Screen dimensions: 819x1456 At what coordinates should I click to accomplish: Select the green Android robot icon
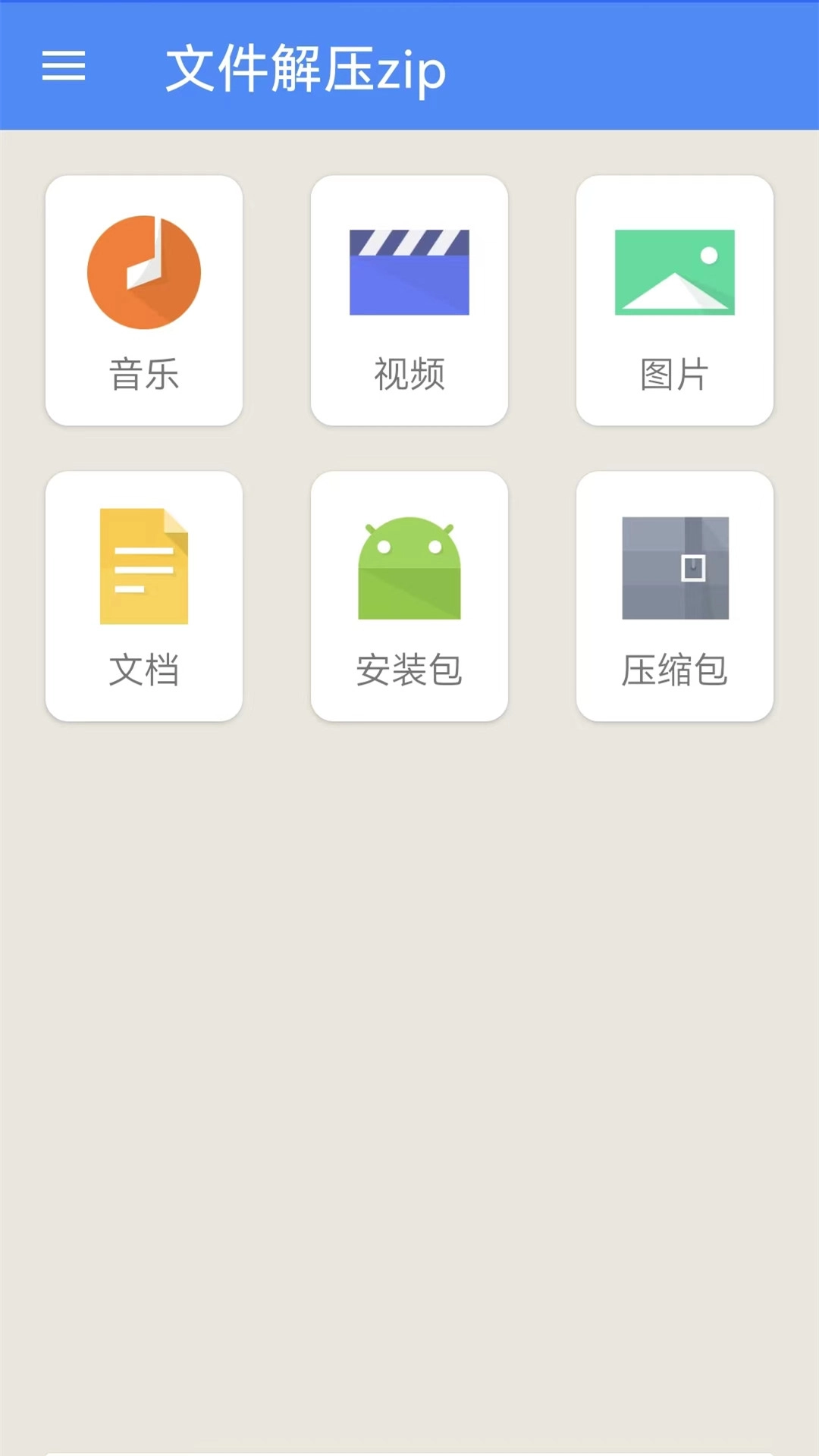409,567
